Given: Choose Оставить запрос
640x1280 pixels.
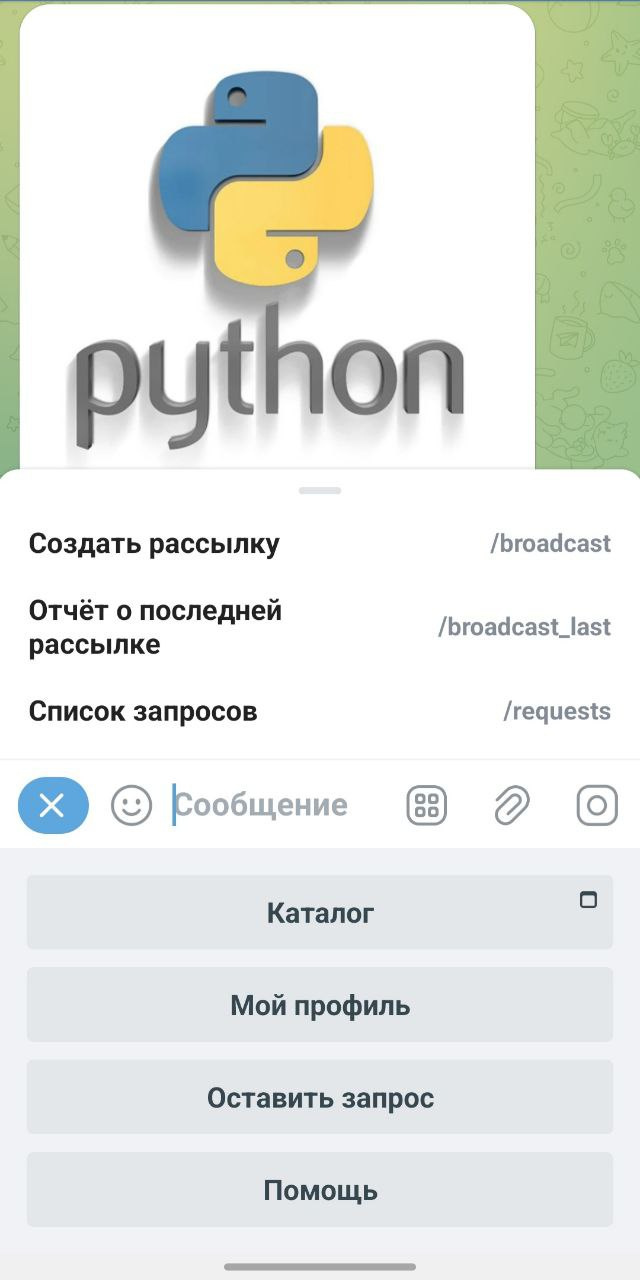Looking at the screenshot, I should pyautogui.click(x=320, y=1098).
